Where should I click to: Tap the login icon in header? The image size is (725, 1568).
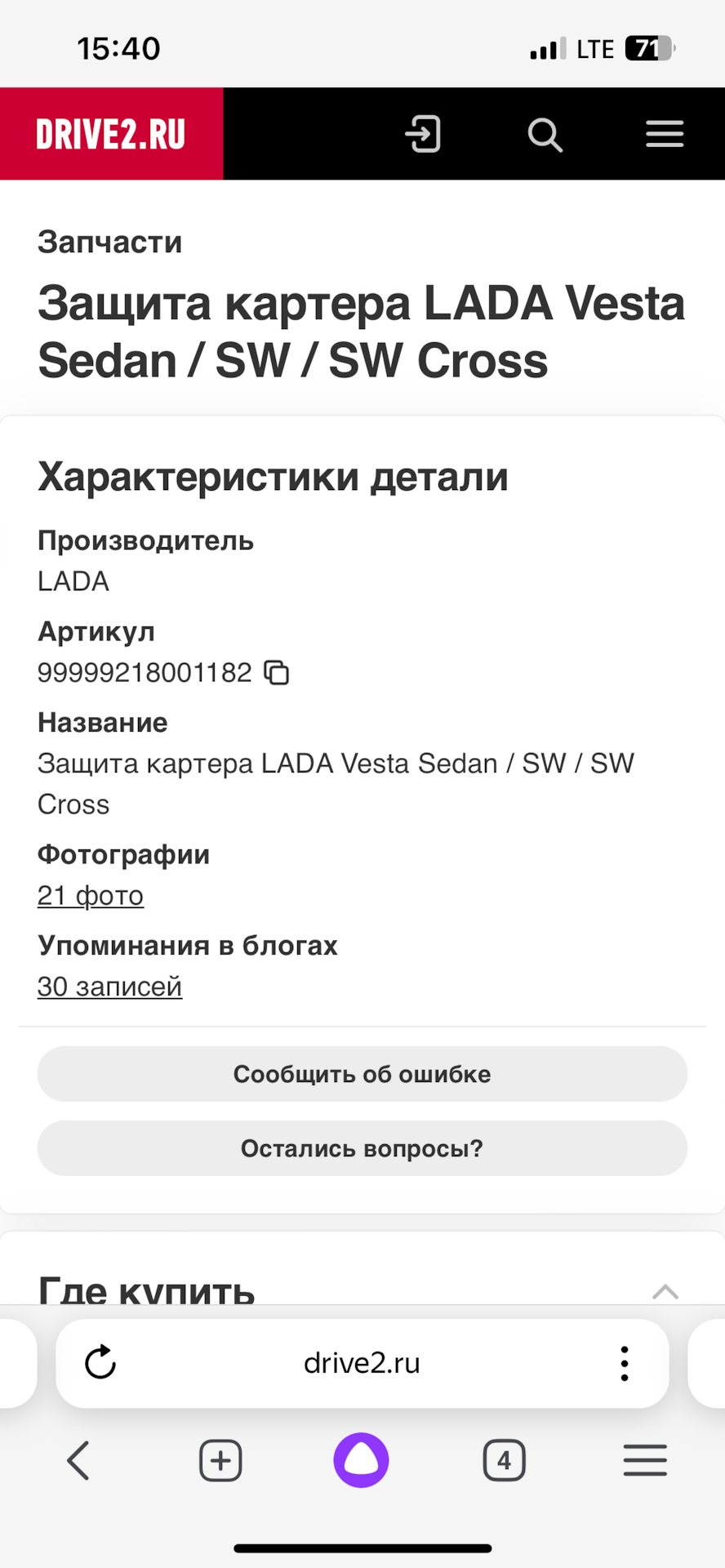point(423,134)
